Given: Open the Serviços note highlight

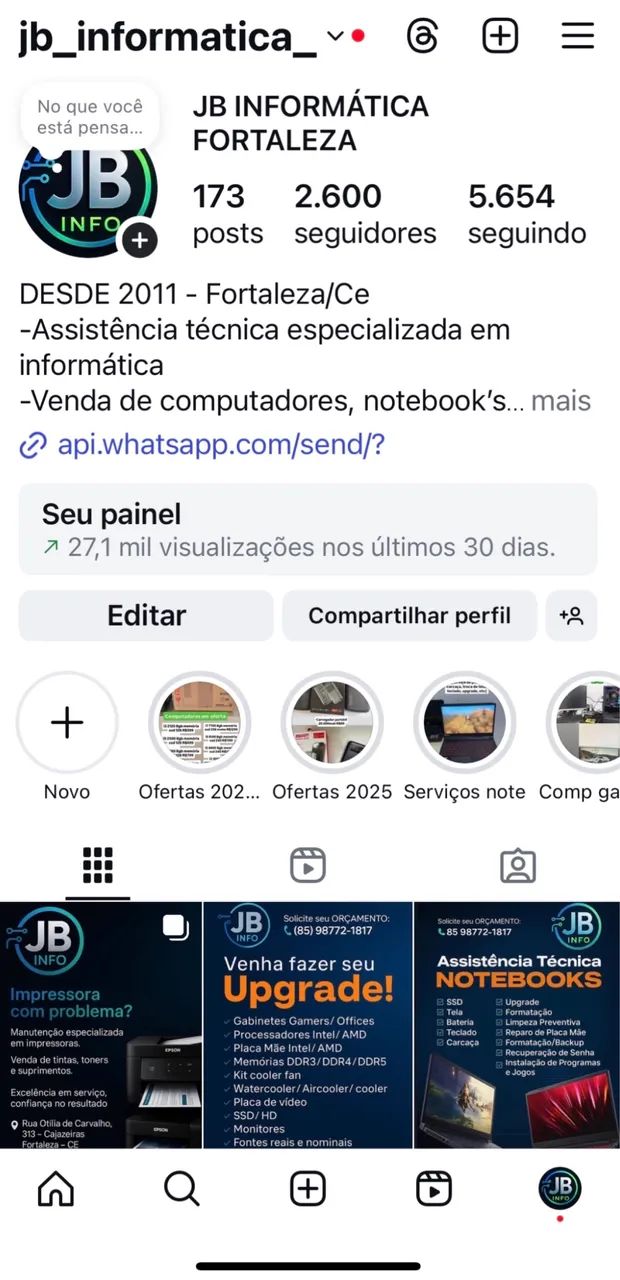Looking at the screenshot, I should pyautogui.click(x=464, y=723).
